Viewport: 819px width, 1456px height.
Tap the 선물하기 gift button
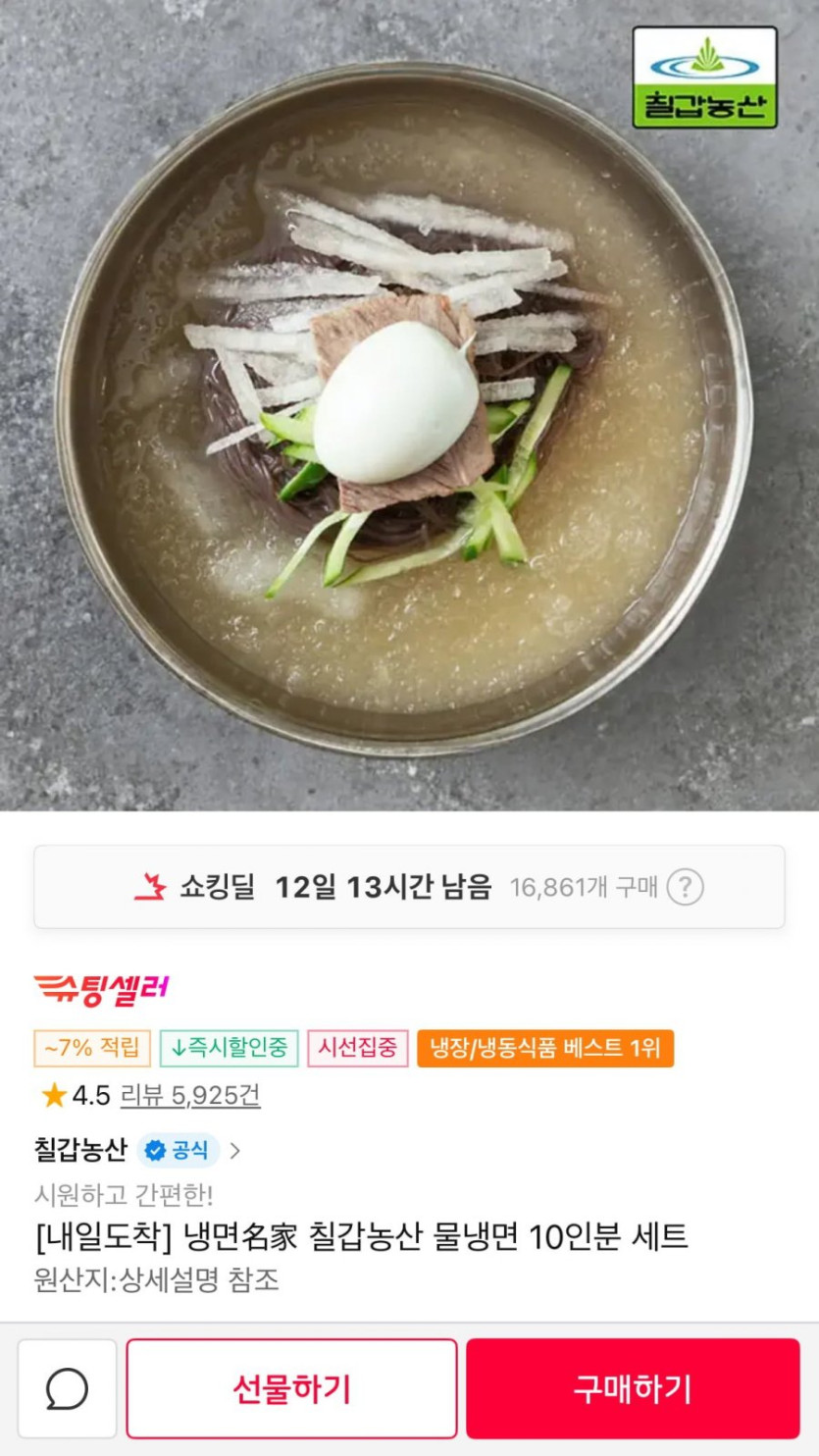pos(291,1388)
